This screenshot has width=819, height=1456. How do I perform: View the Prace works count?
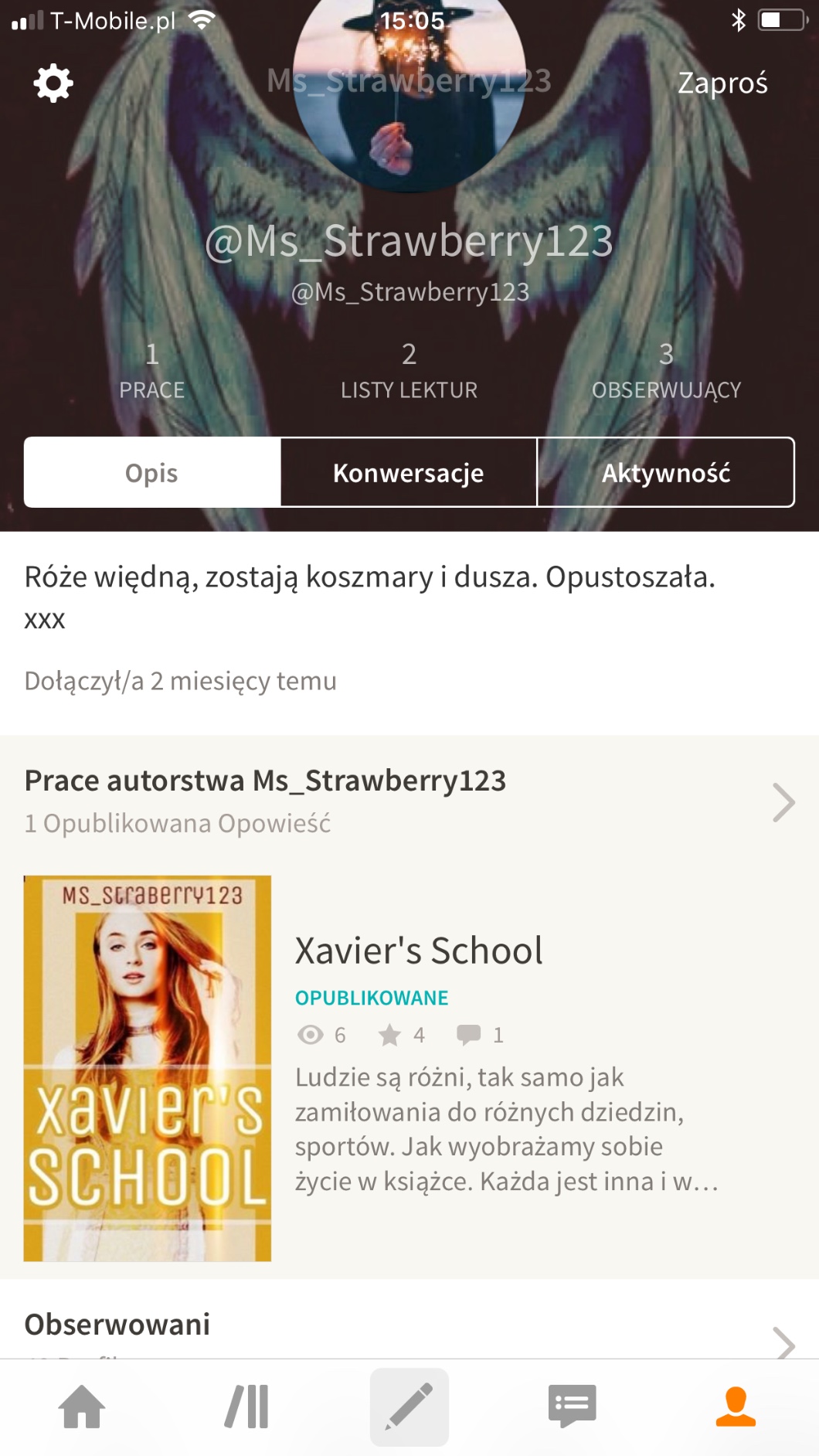click(x=151, y=371)
